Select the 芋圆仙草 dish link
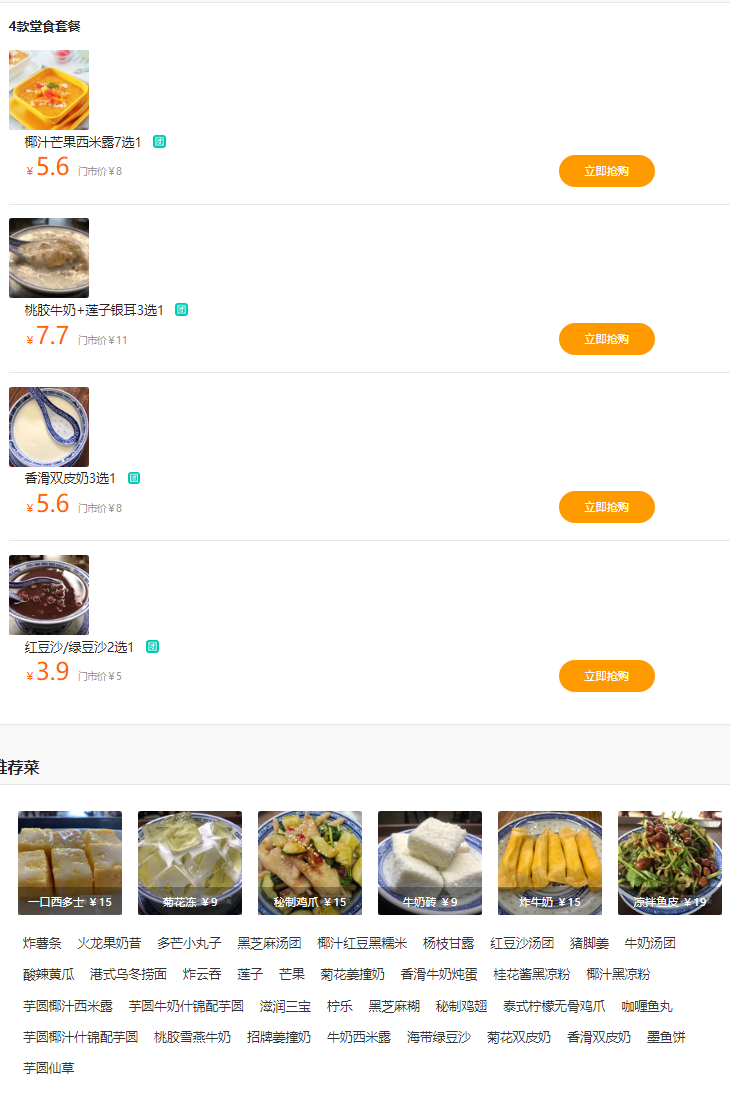 [x=49, y=1068]
